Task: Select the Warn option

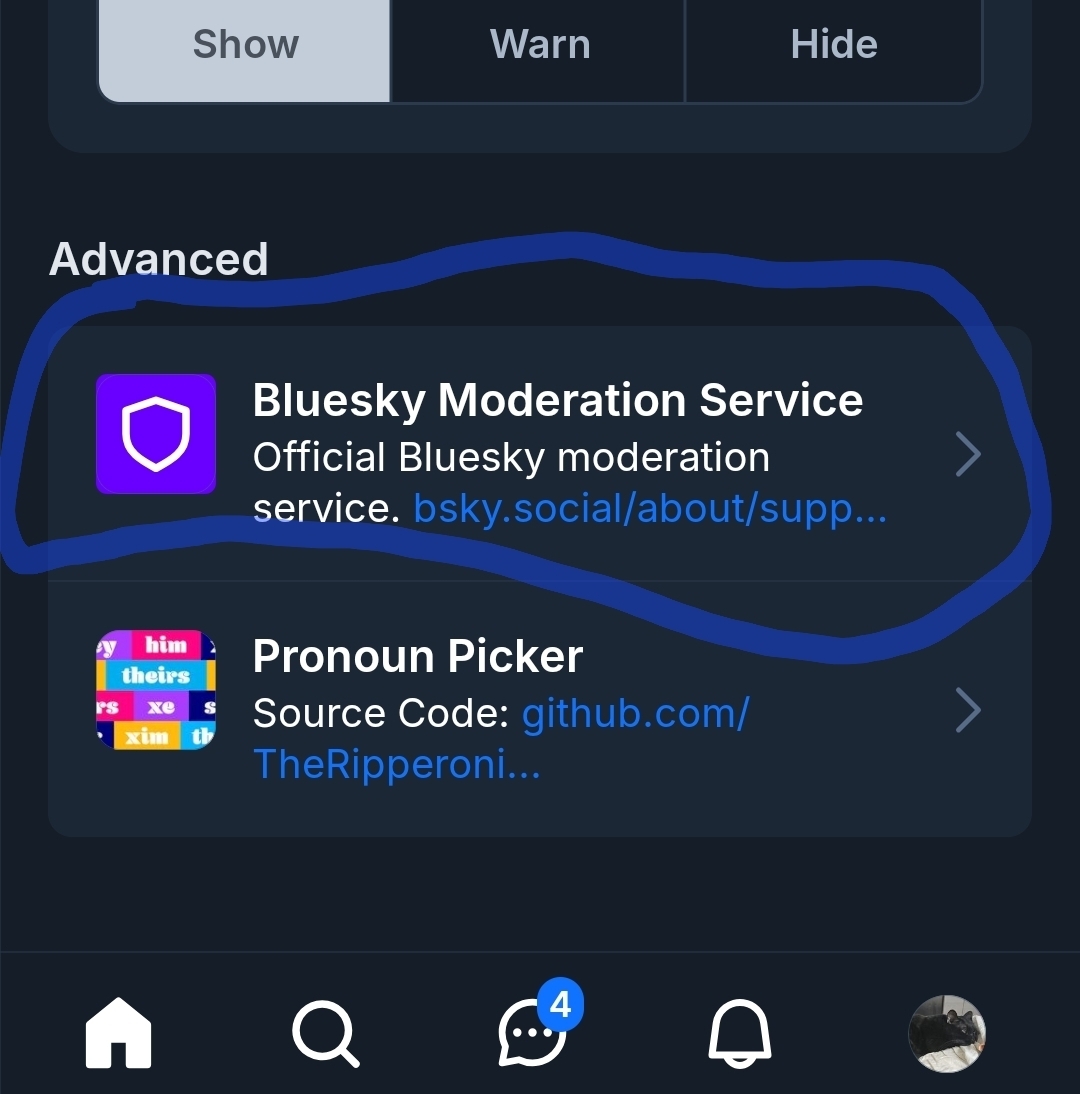Action: click(539, 46)
